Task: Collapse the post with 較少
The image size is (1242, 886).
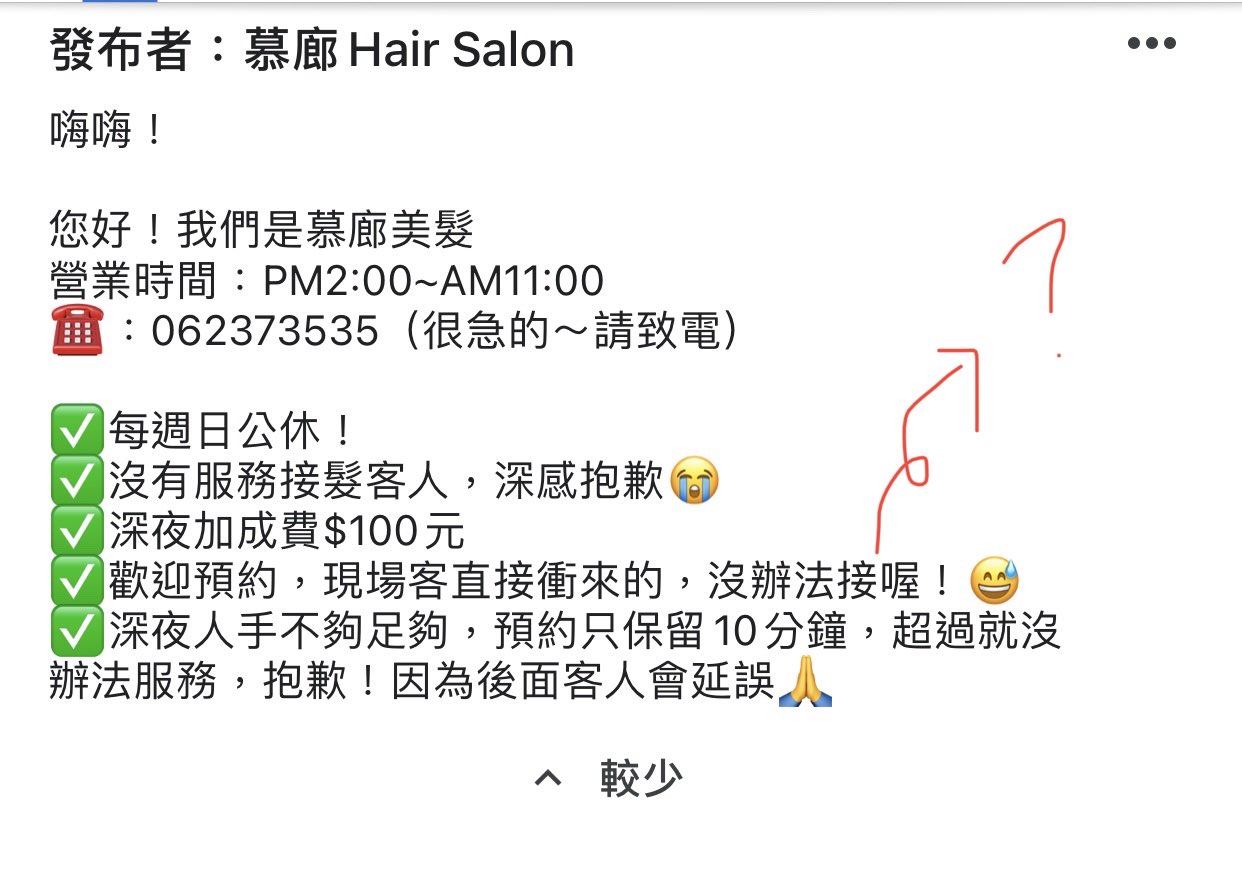Action: [x=610, y=778]
